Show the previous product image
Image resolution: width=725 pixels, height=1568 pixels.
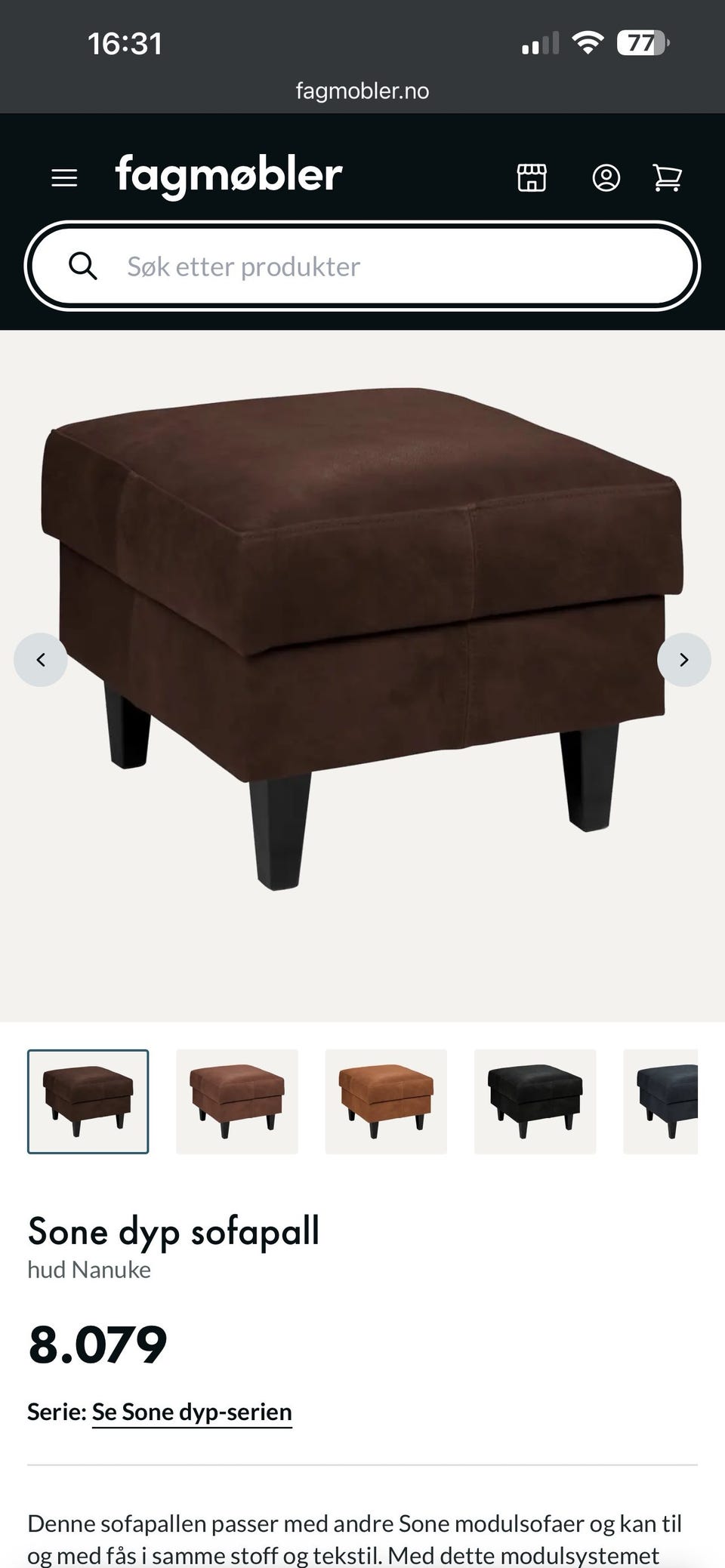pyautogui.click(x=41, y=660)
